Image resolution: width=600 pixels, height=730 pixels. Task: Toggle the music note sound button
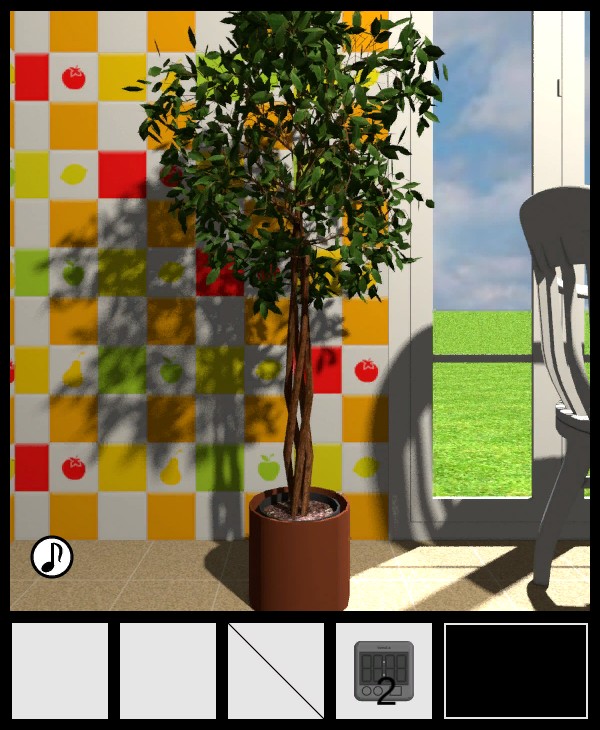point(52,557)
